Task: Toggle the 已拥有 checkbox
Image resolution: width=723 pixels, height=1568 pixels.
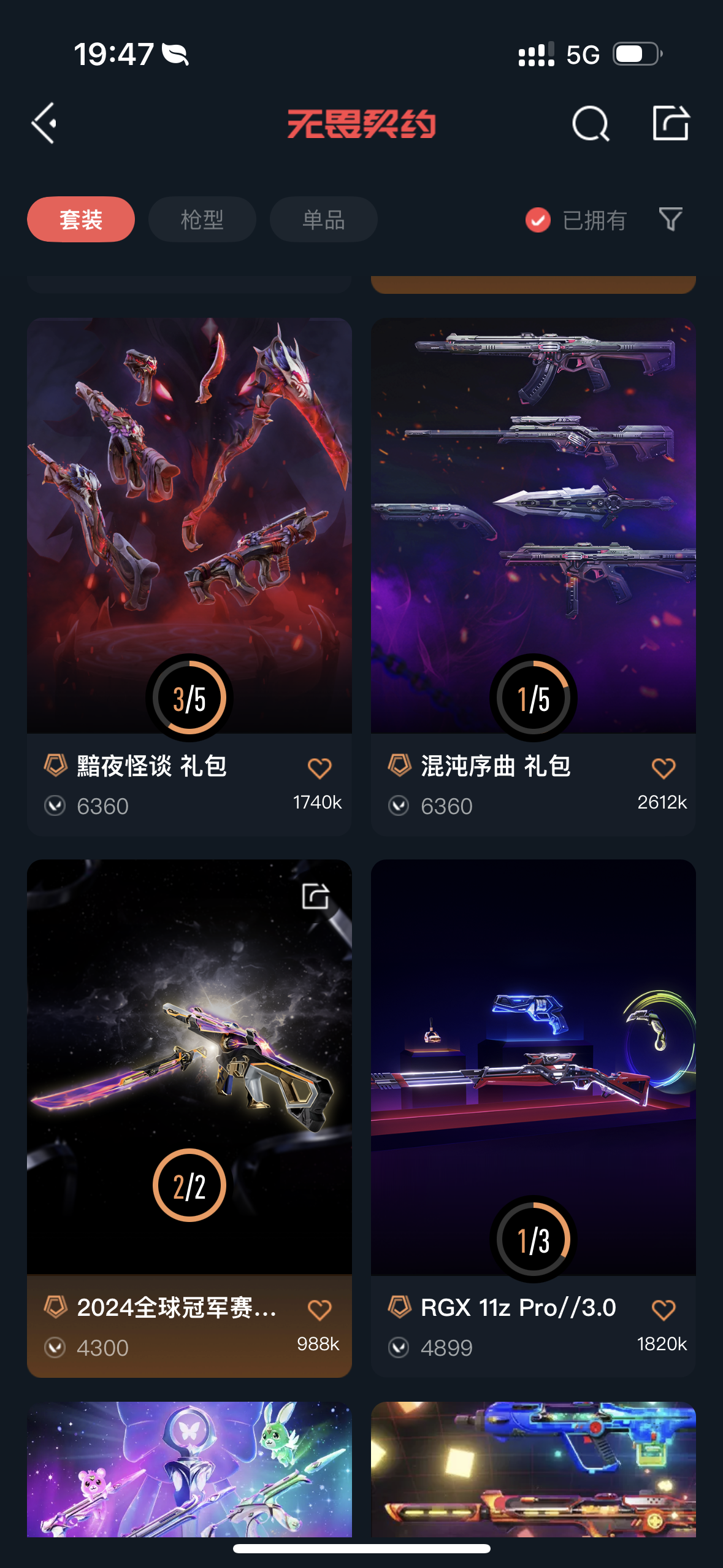Action: 538,220
